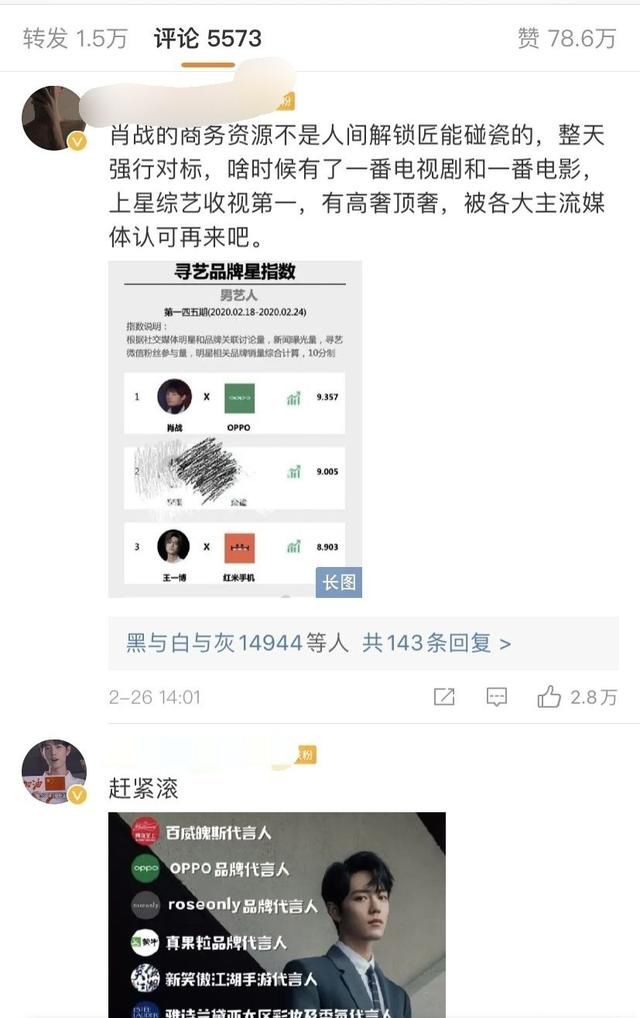The height and width of the screenshot is (1018, 640).
Task: Repost the comment dated 2-26 14:01
Action: (x=444, y=697)
